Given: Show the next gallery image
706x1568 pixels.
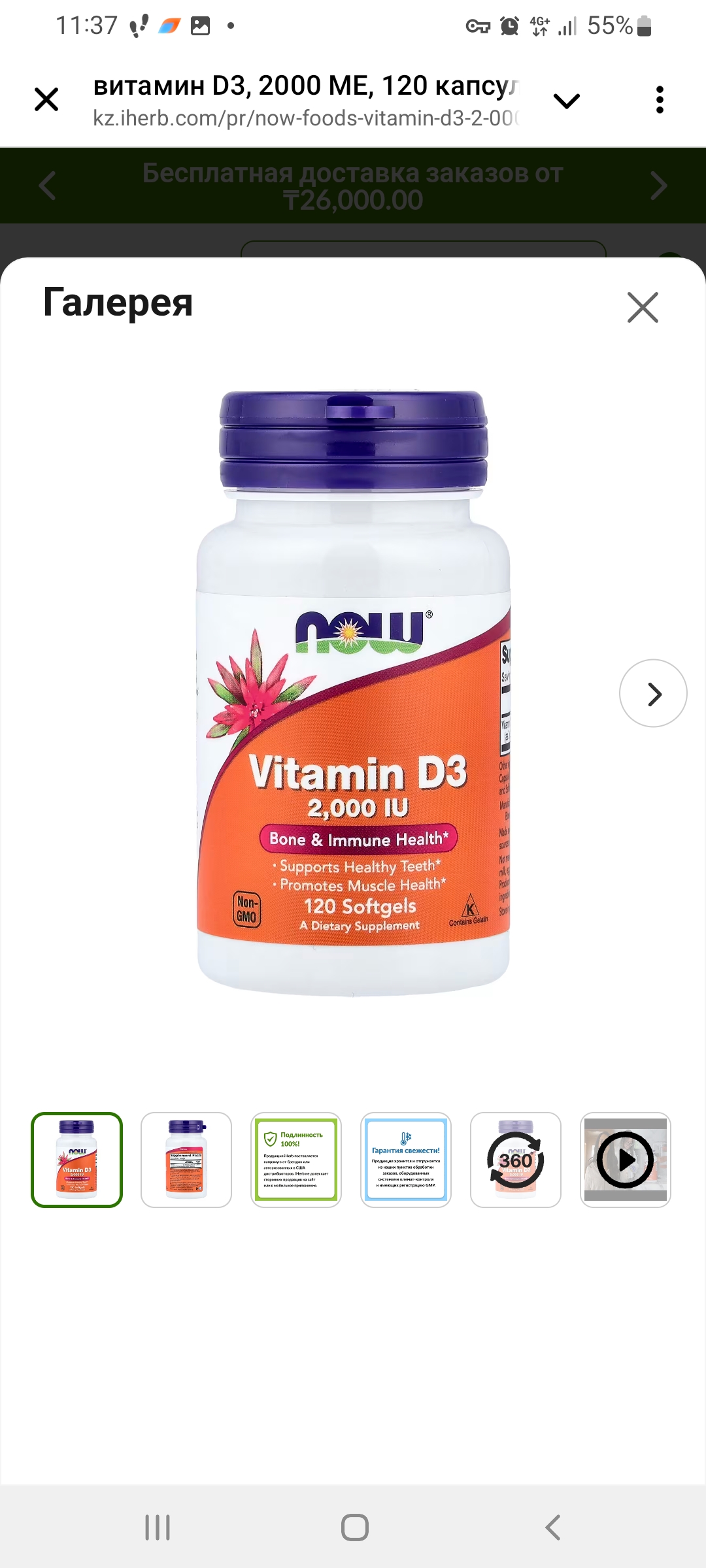Looking at the screenshot, I should [x=653, y=693].
